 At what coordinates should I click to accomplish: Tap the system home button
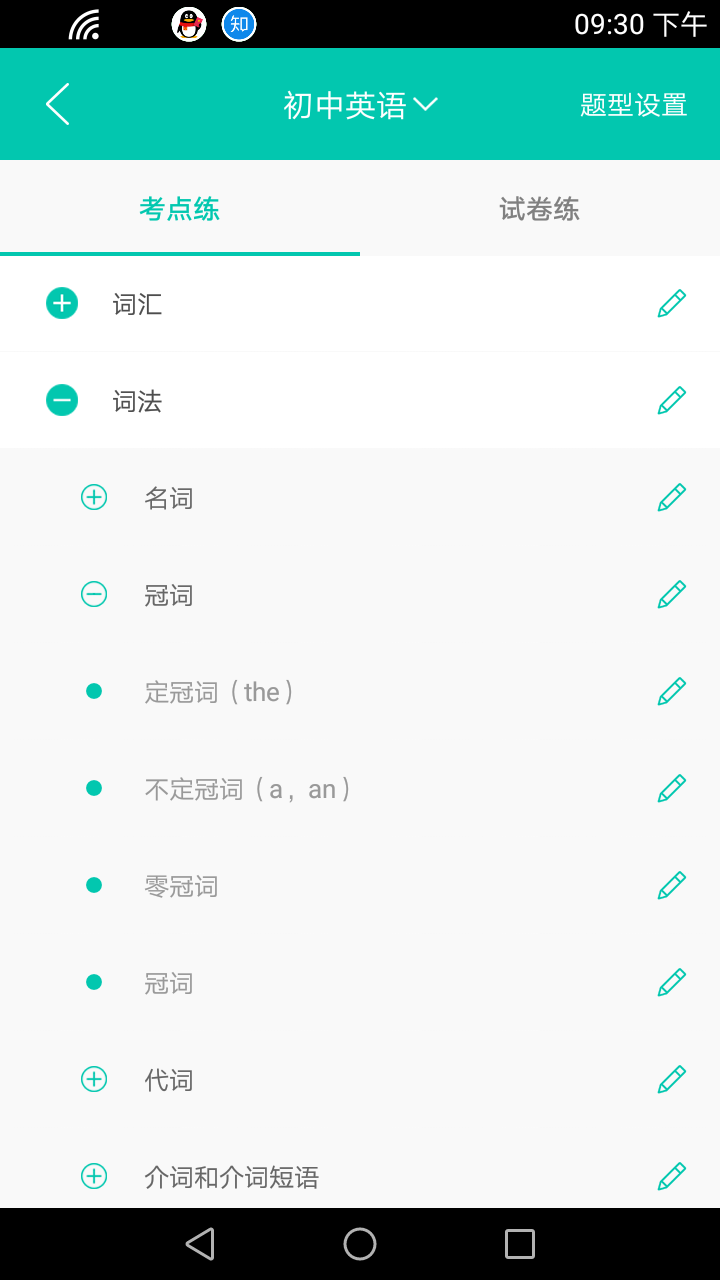coord(360,1244)
